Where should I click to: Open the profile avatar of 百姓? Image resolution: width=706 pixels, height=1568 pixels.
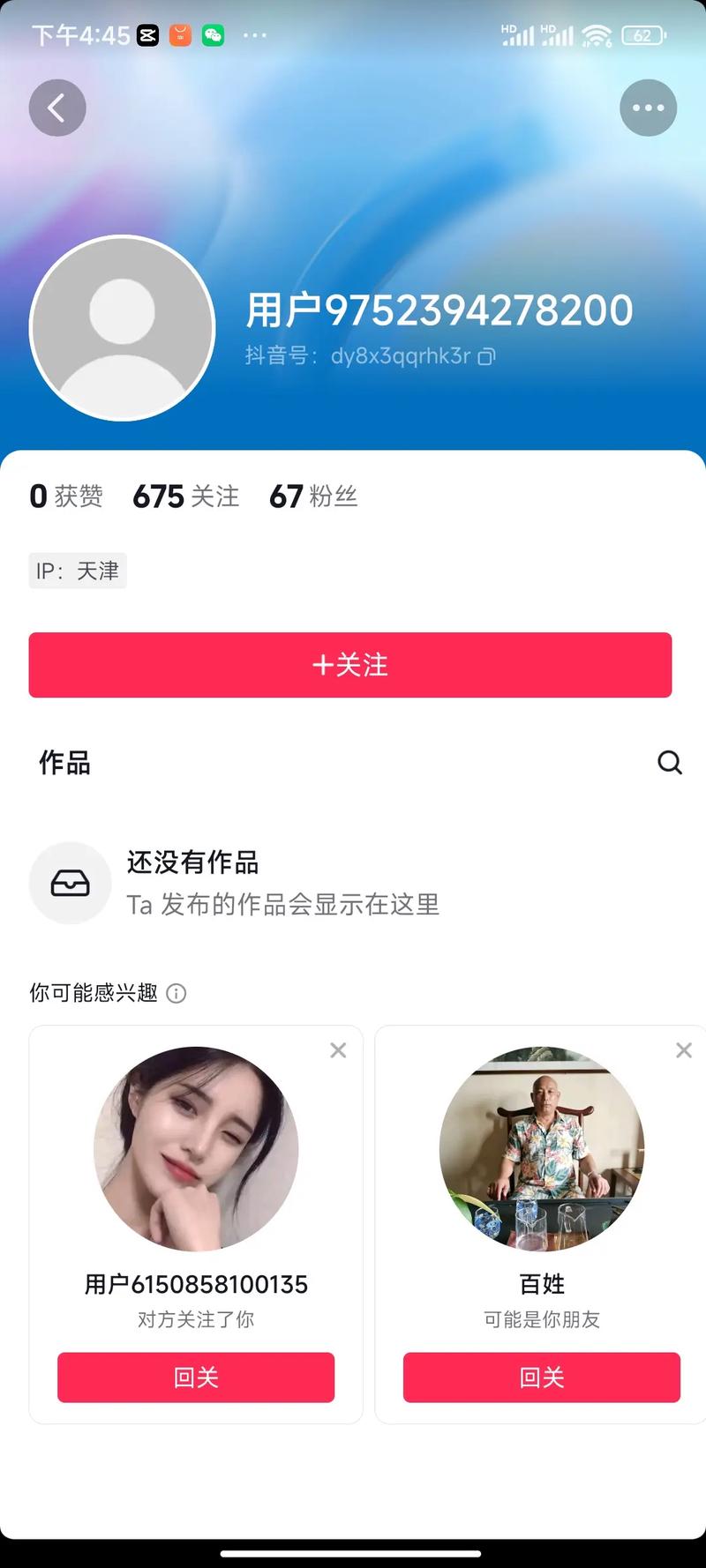coord(541,1148)
